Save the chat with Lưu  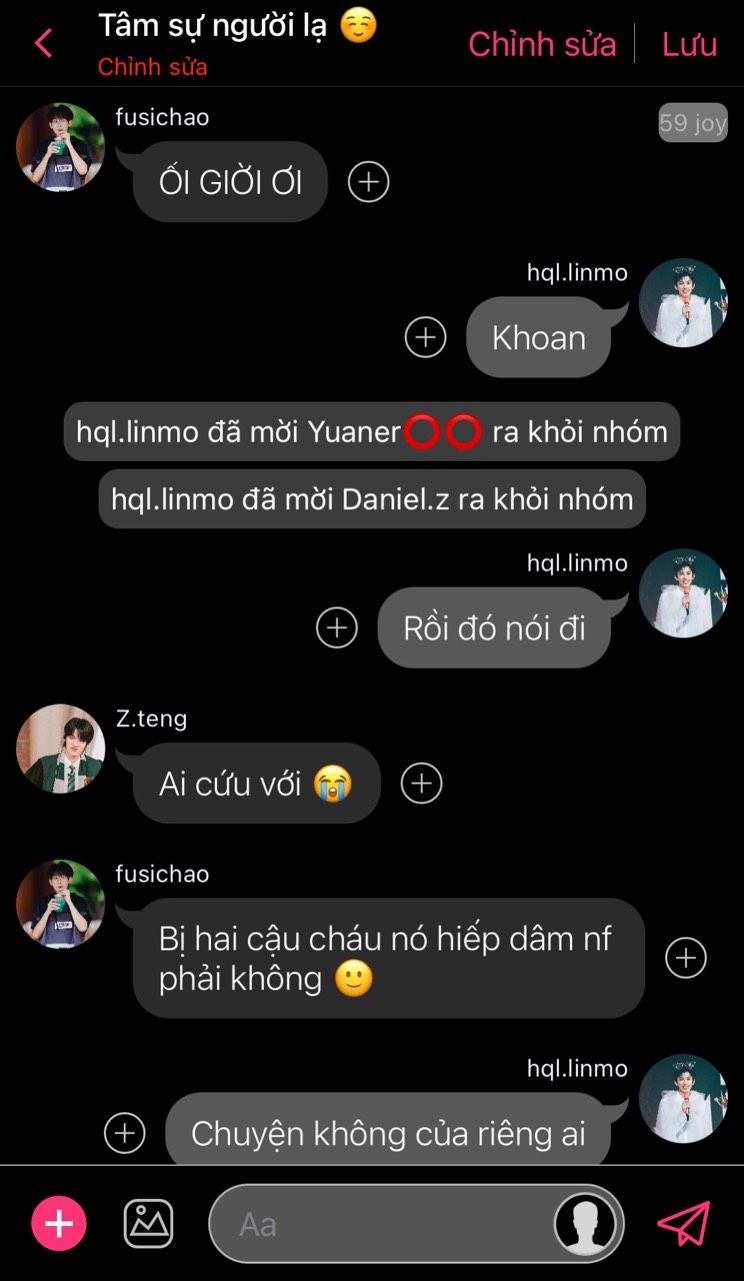[689, 44]
